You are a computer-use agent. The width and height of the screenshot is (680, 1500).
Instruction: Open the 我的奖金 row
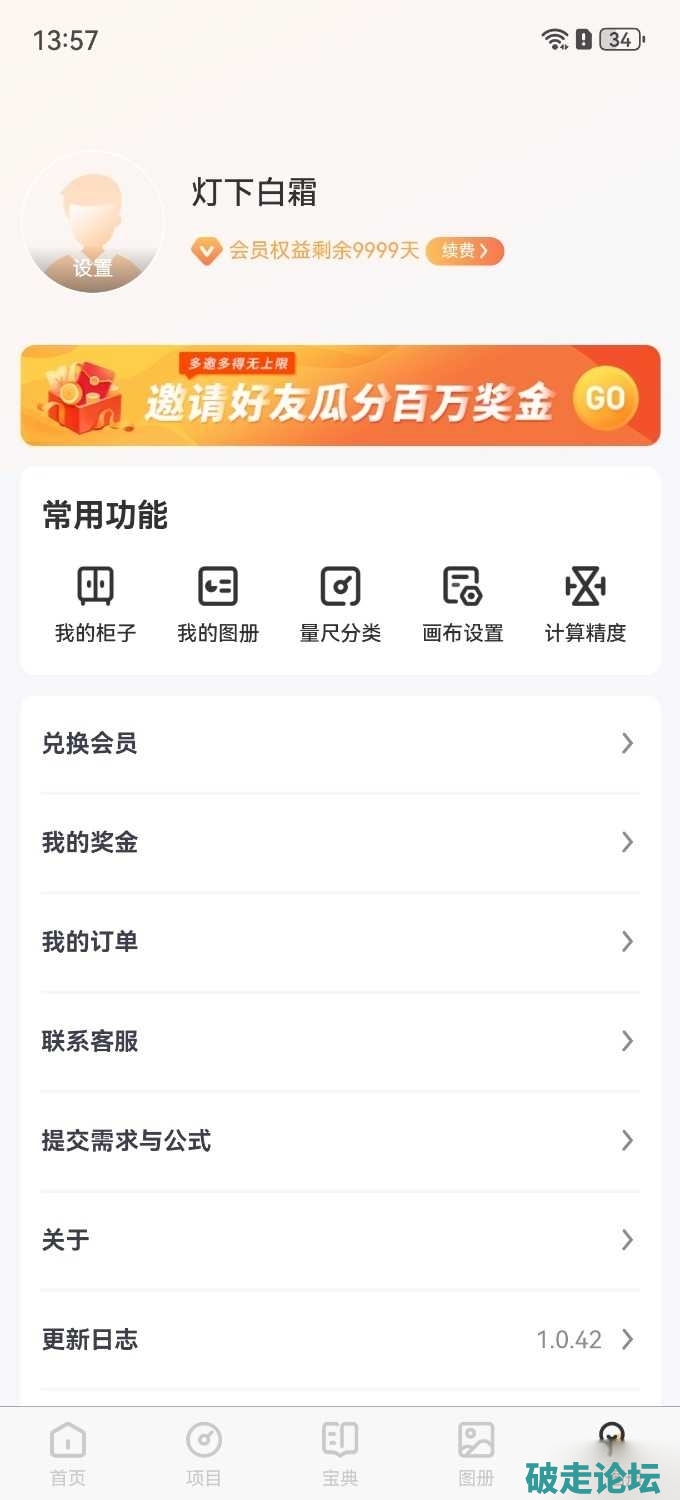[340, 843]
